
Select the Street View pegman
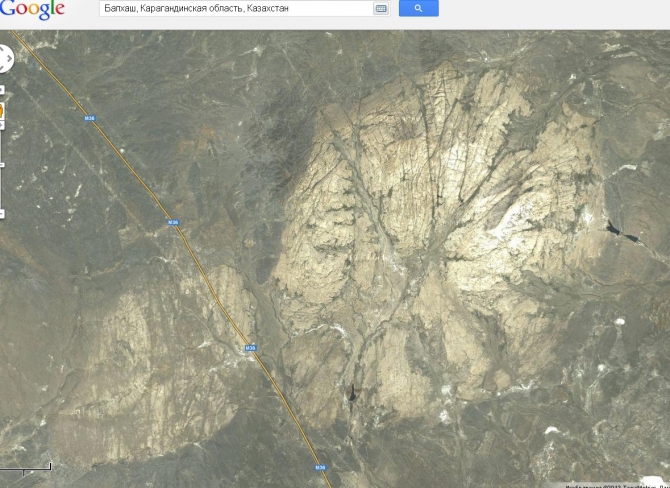point(2,110)
